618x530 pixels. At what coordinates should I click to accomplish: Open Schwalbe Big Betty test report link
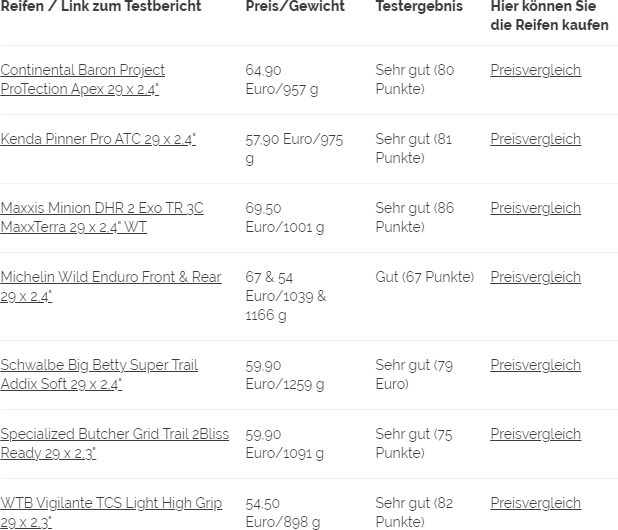99,365
